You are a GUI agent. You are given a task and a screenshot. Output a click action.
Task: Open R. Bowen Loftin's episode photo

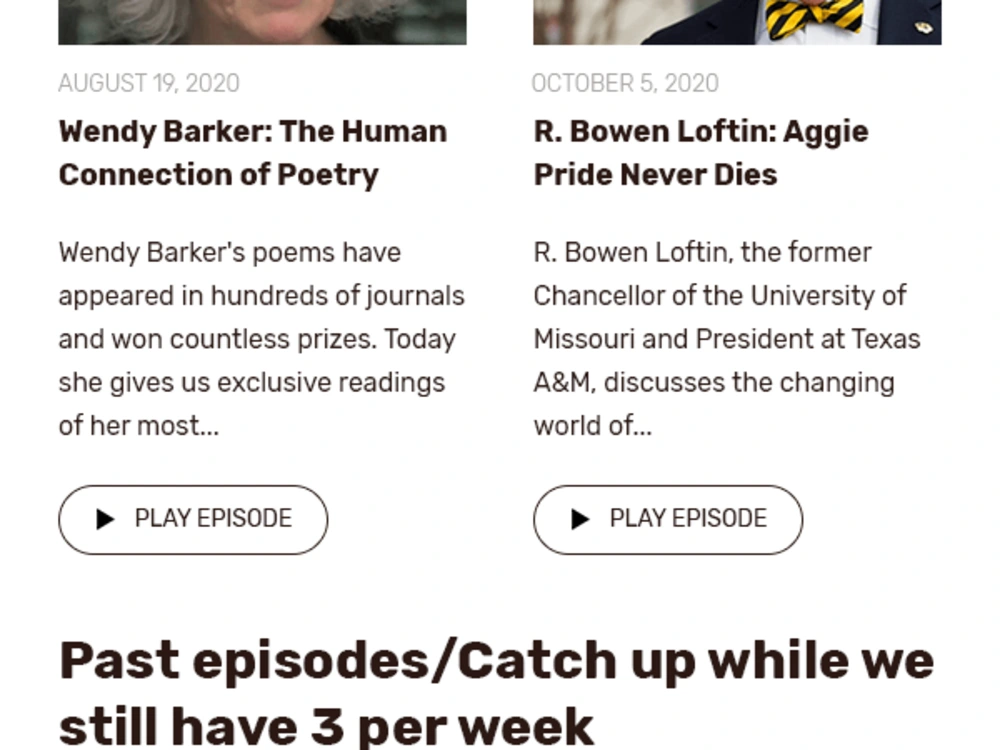(737, 22)
